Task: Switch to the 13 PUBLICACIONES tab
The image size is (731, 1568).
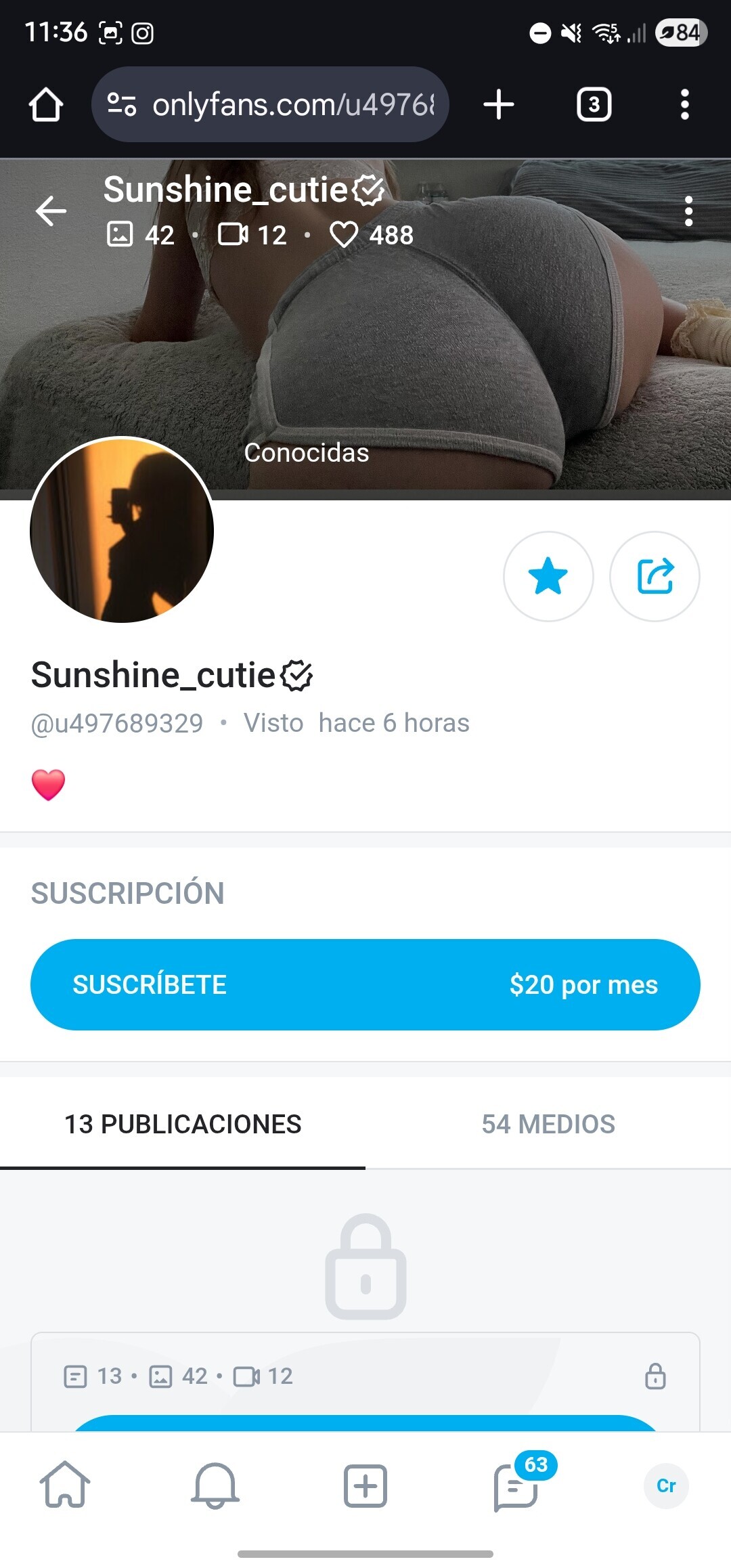Action: [x=183, y=1124]
